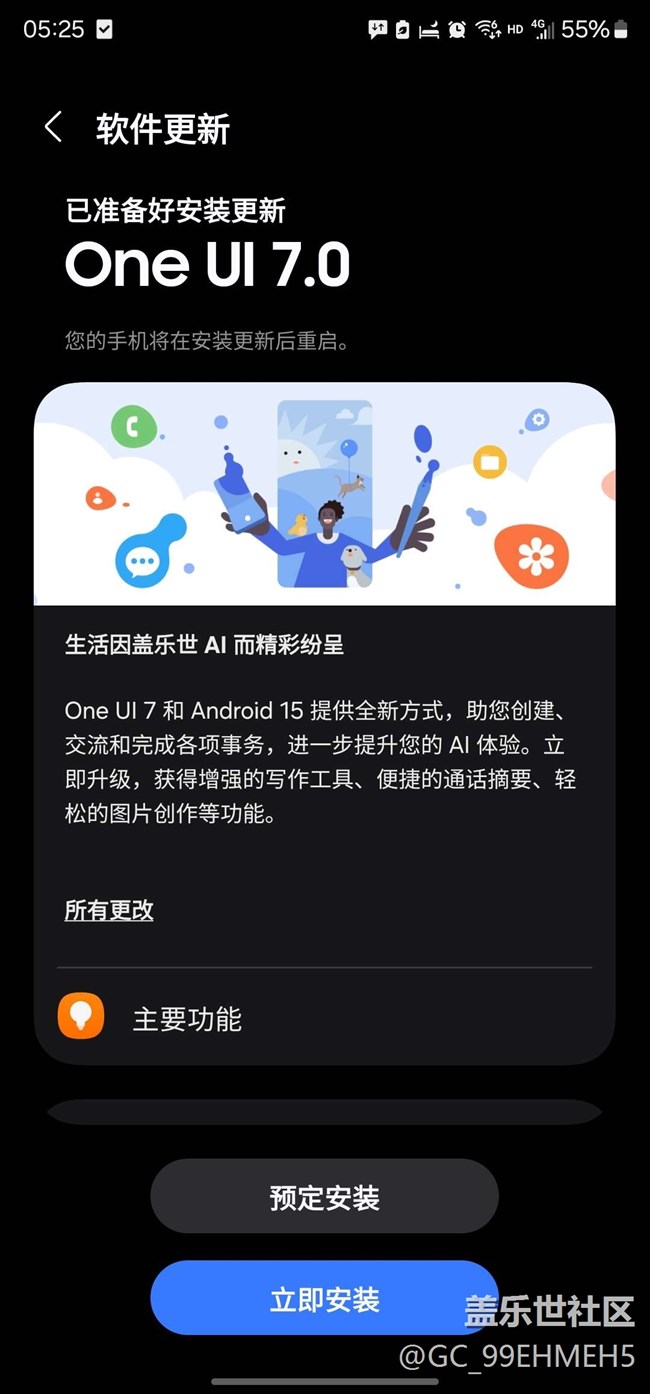650x1394 pixels.
Task: Choose 预定安装 to schedule the update
Action: [324, 1197]
